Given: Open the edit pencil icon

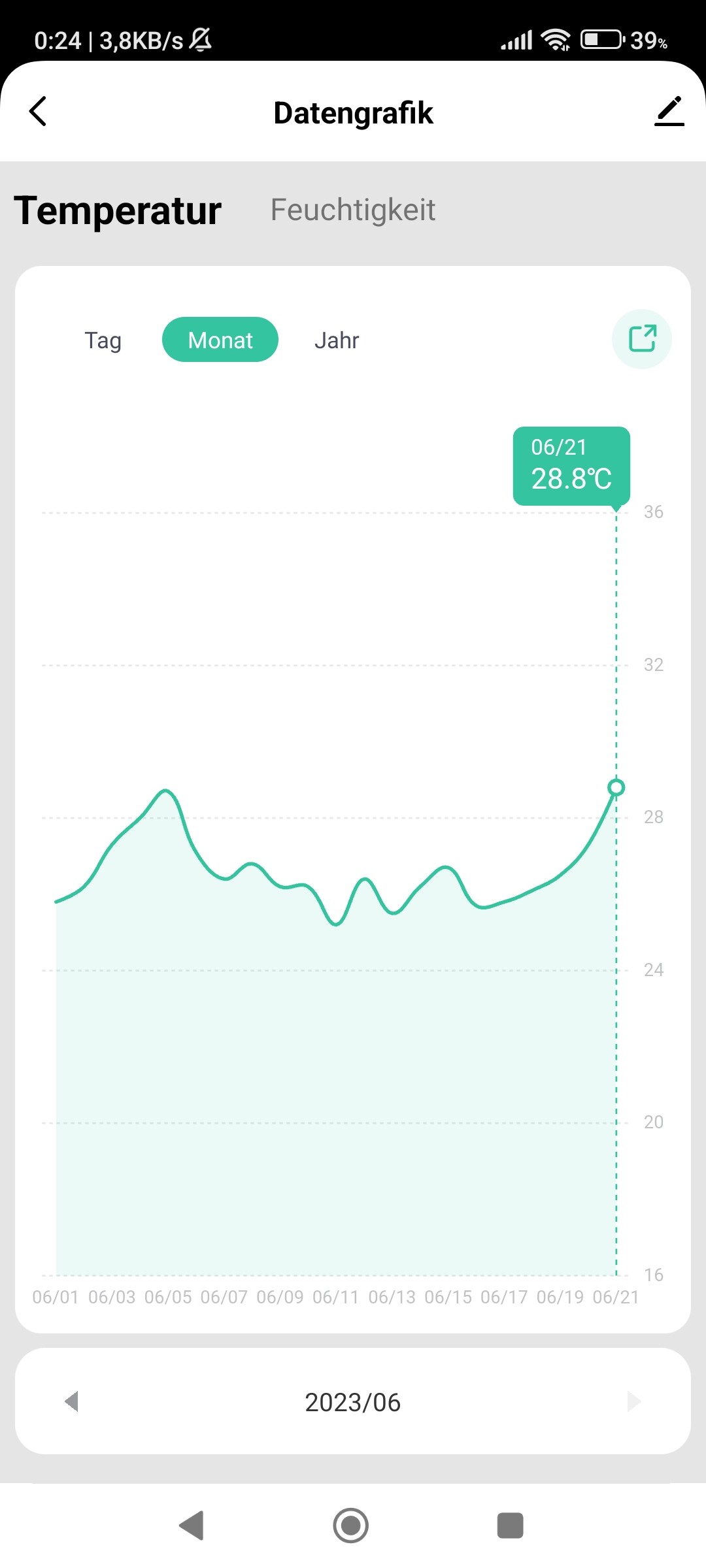Looking at the screenshot, I should tap(669, 112).
